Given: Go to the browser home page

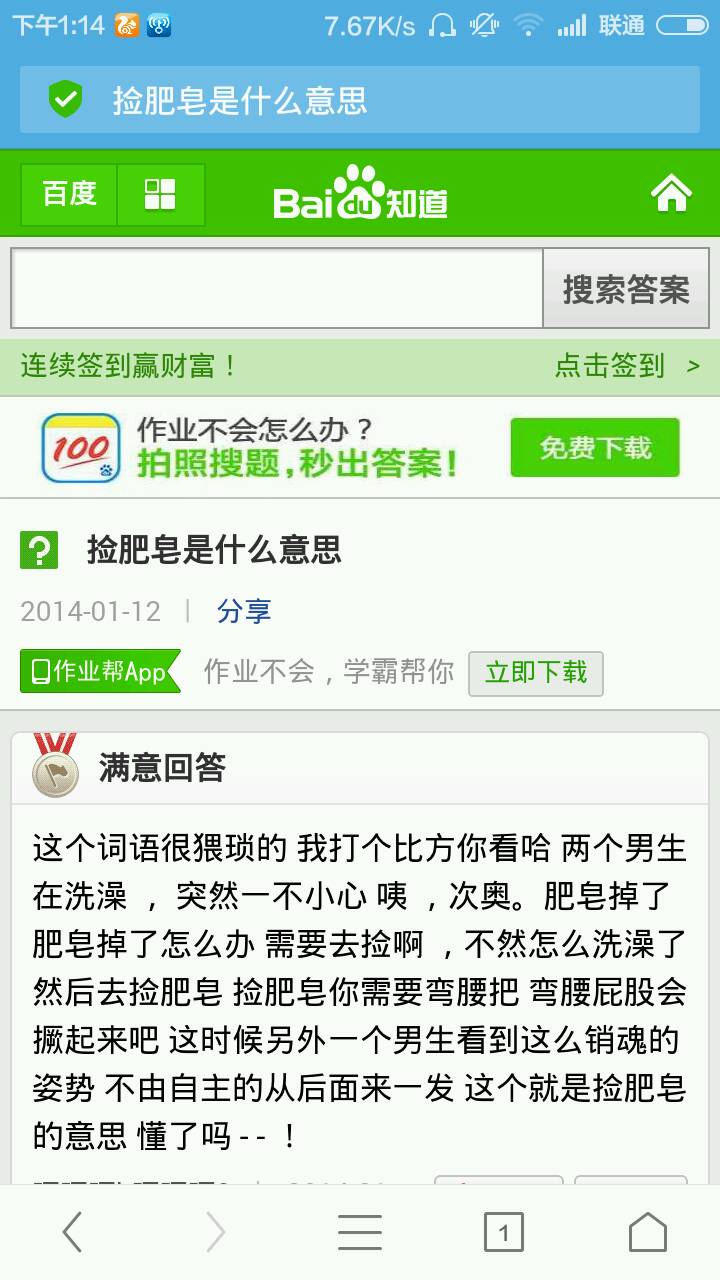Looking at the screenshot, I should pyautogui.click(x=647, y=1232).
